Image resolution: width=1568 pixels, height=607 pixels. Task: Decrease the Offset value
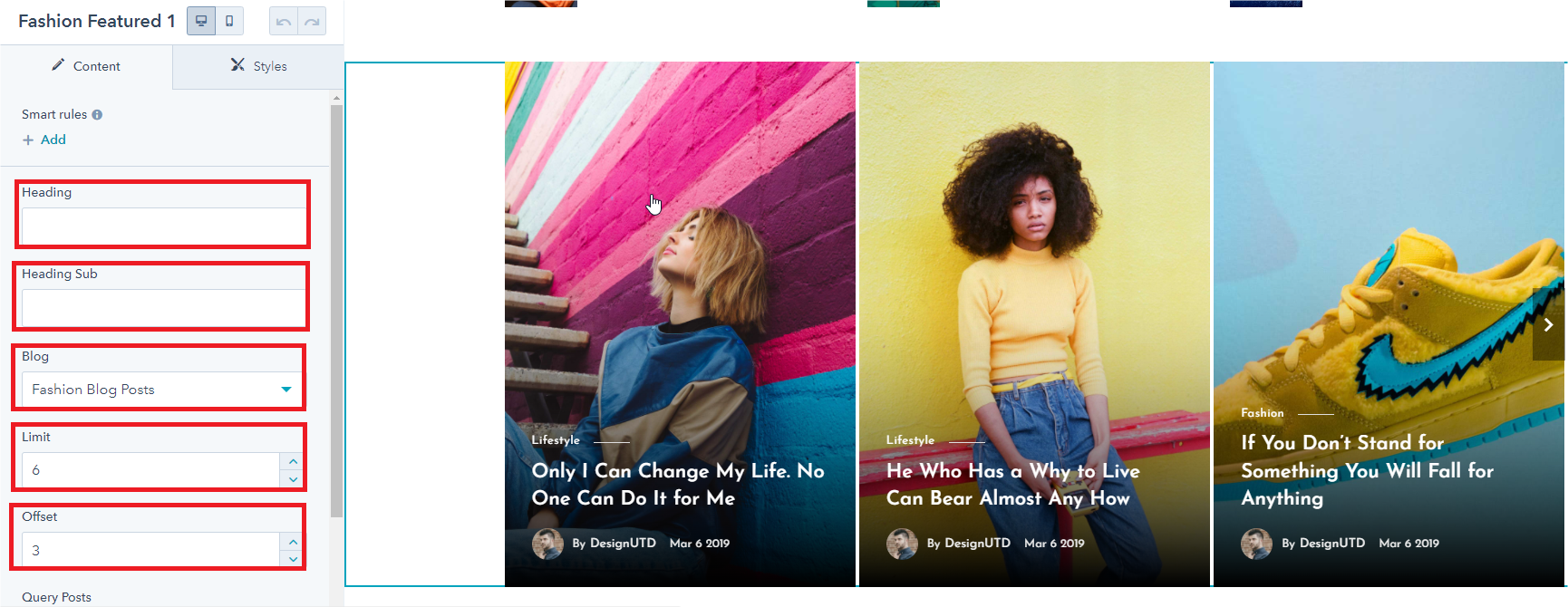tap(293, 559)
